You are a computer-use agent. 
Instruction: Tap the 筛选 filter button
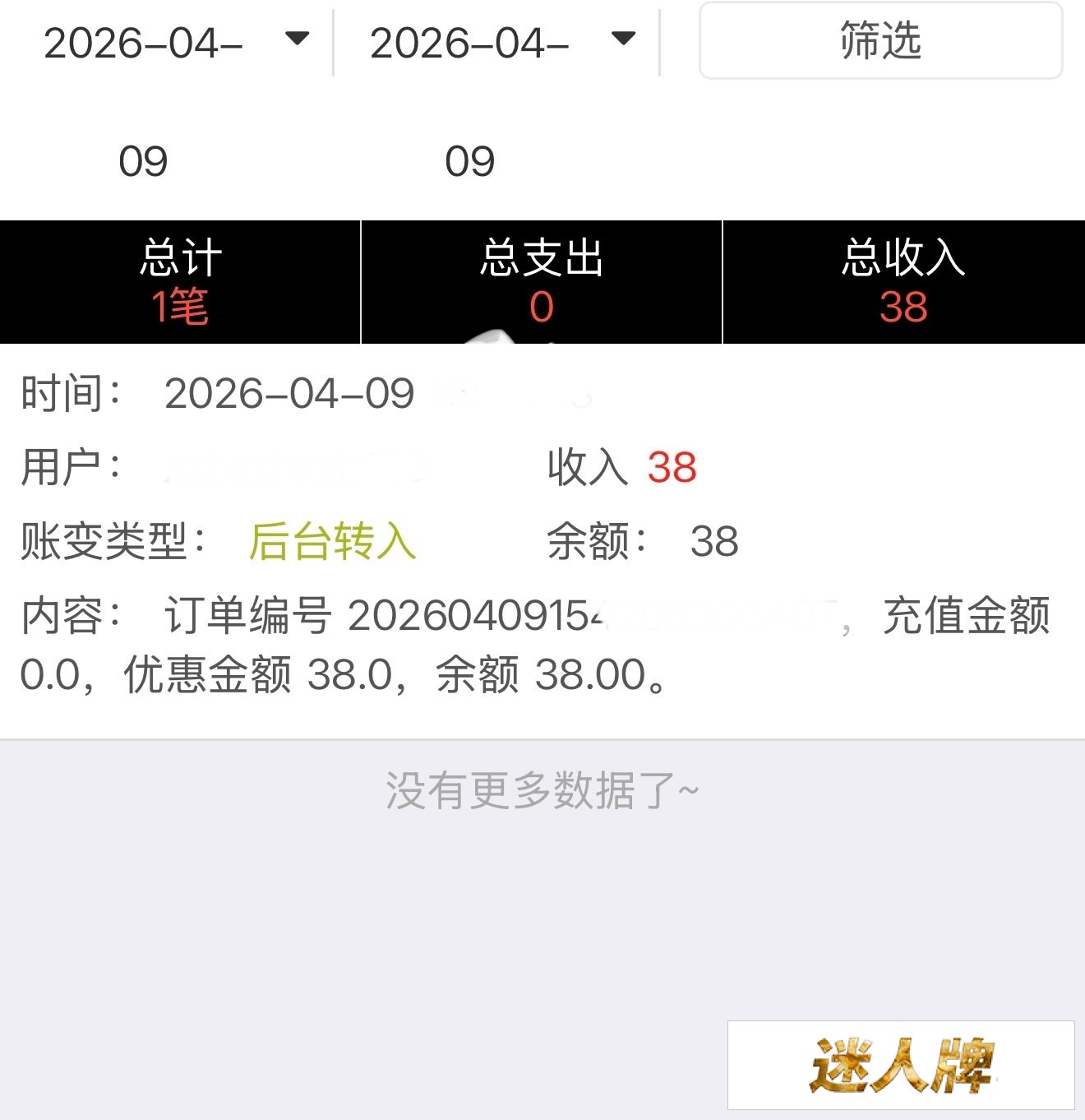click(x=880, y=41)
